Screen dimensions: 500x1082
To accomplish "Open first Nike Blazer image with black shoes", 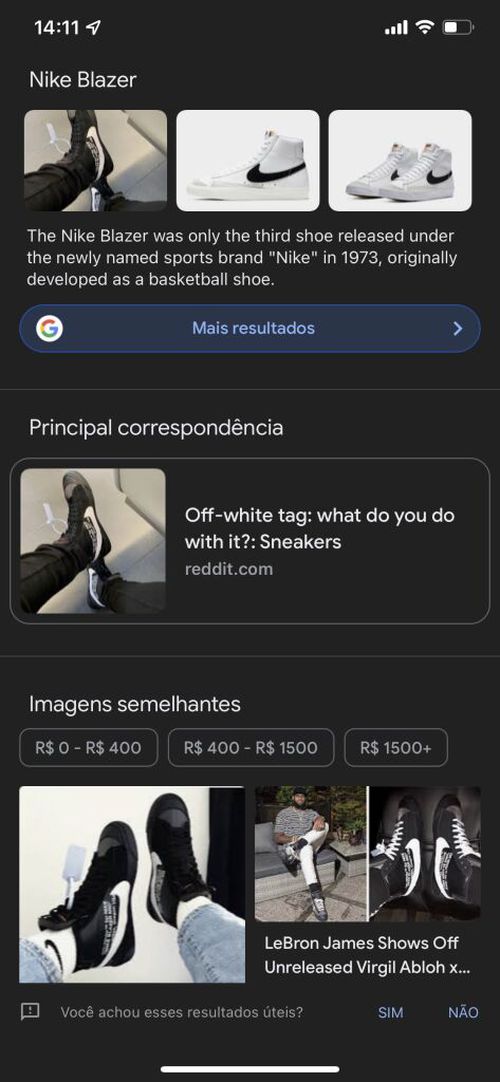I will click(95, 160).
